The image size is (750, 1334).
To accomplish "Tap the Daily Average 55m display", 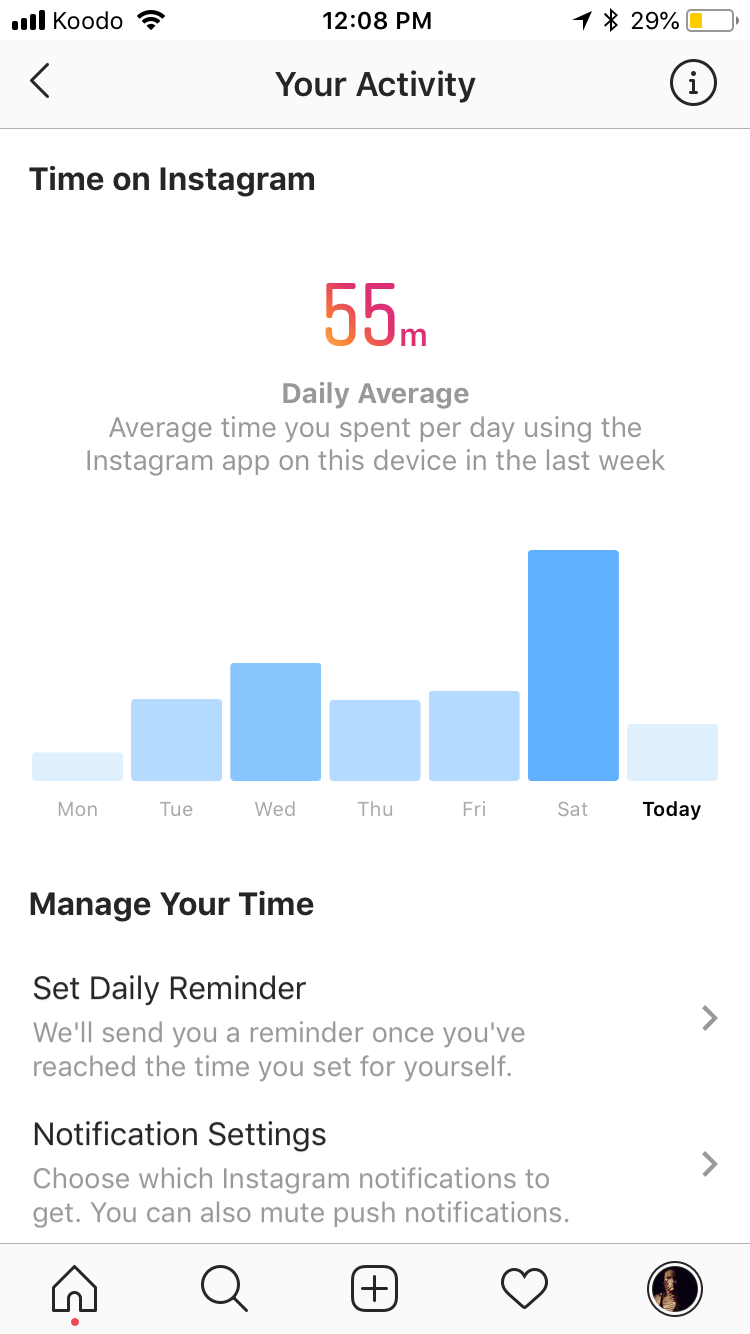I will click(x=374, y=315).
